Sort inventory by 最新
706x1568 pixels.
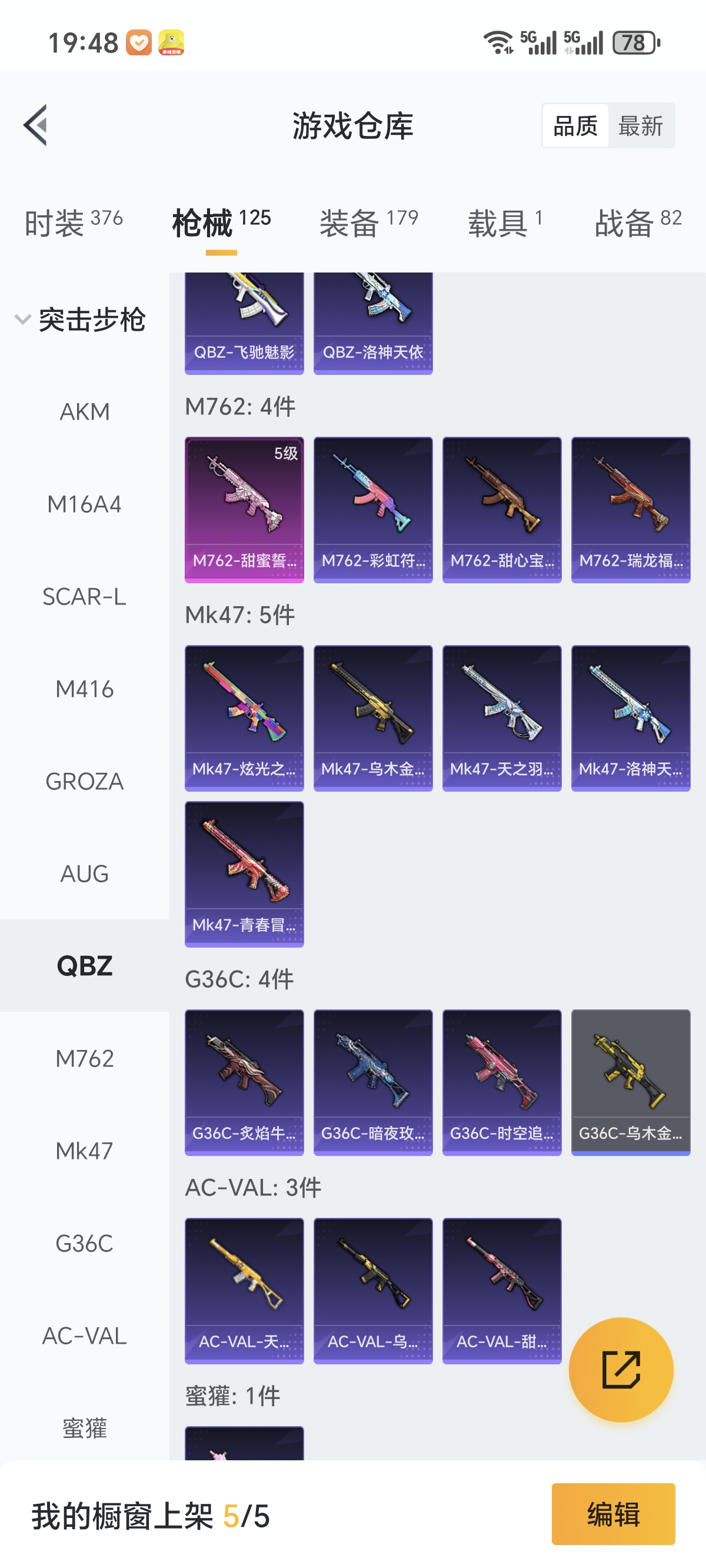coord(640,126)
